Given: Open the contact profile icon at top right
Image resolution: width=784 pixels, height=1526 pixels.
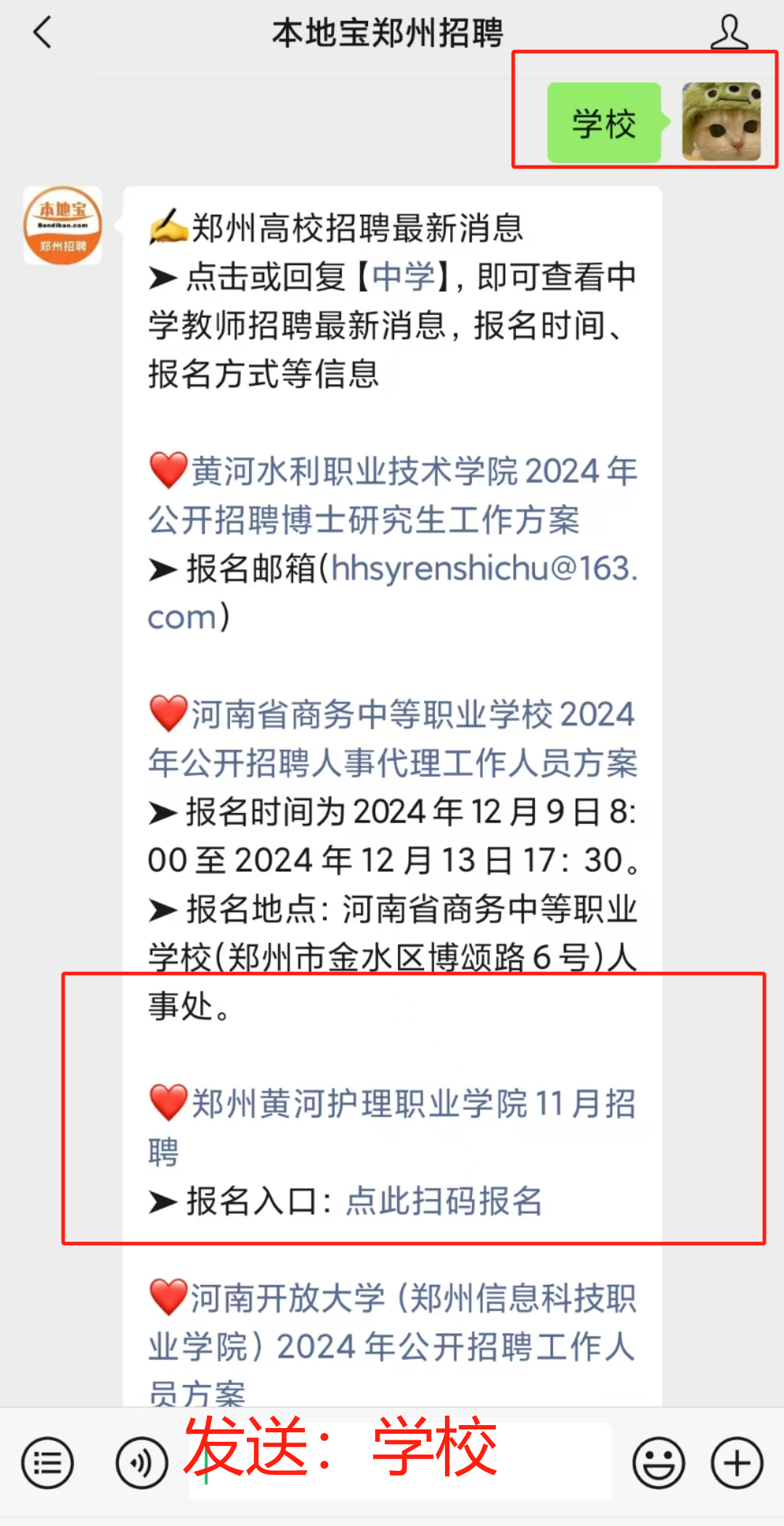Looking at the screenshot, I should pyautogui.click(x=730, y=32).
